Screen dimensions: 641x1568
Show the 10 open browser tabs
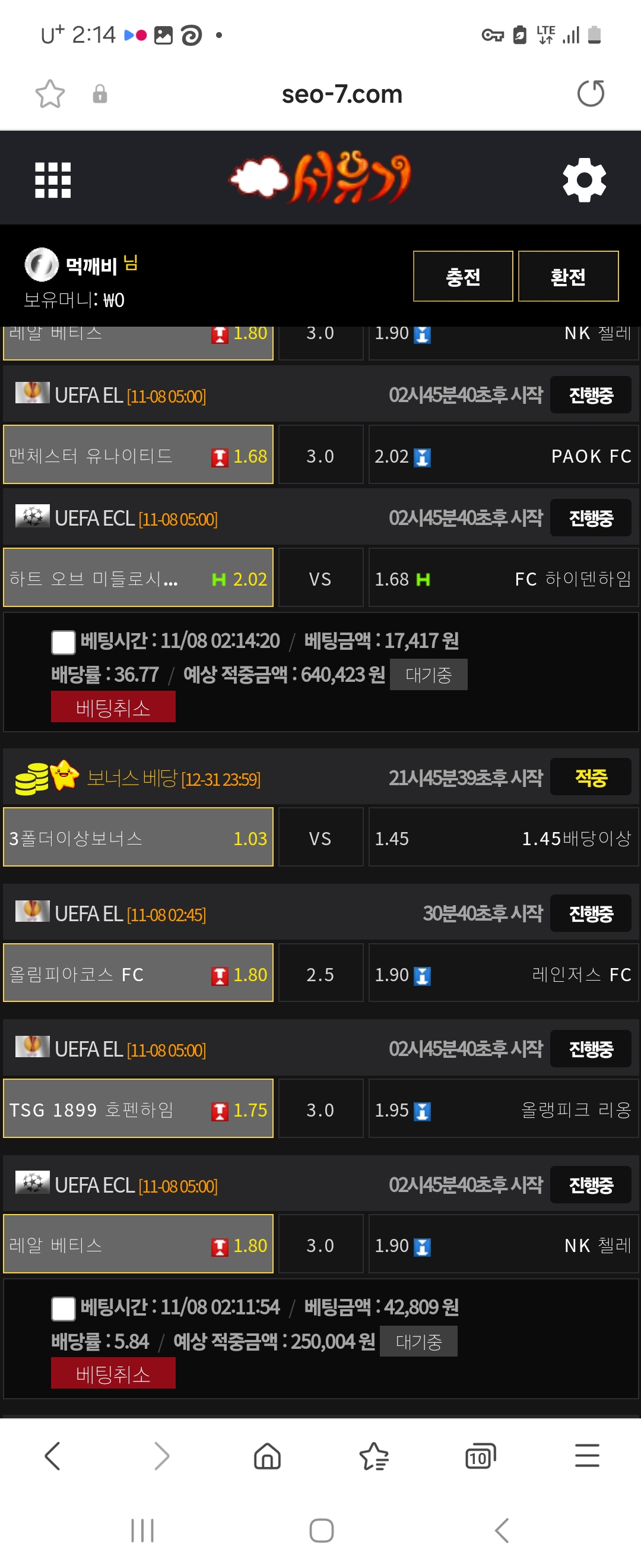(480, 1456)
